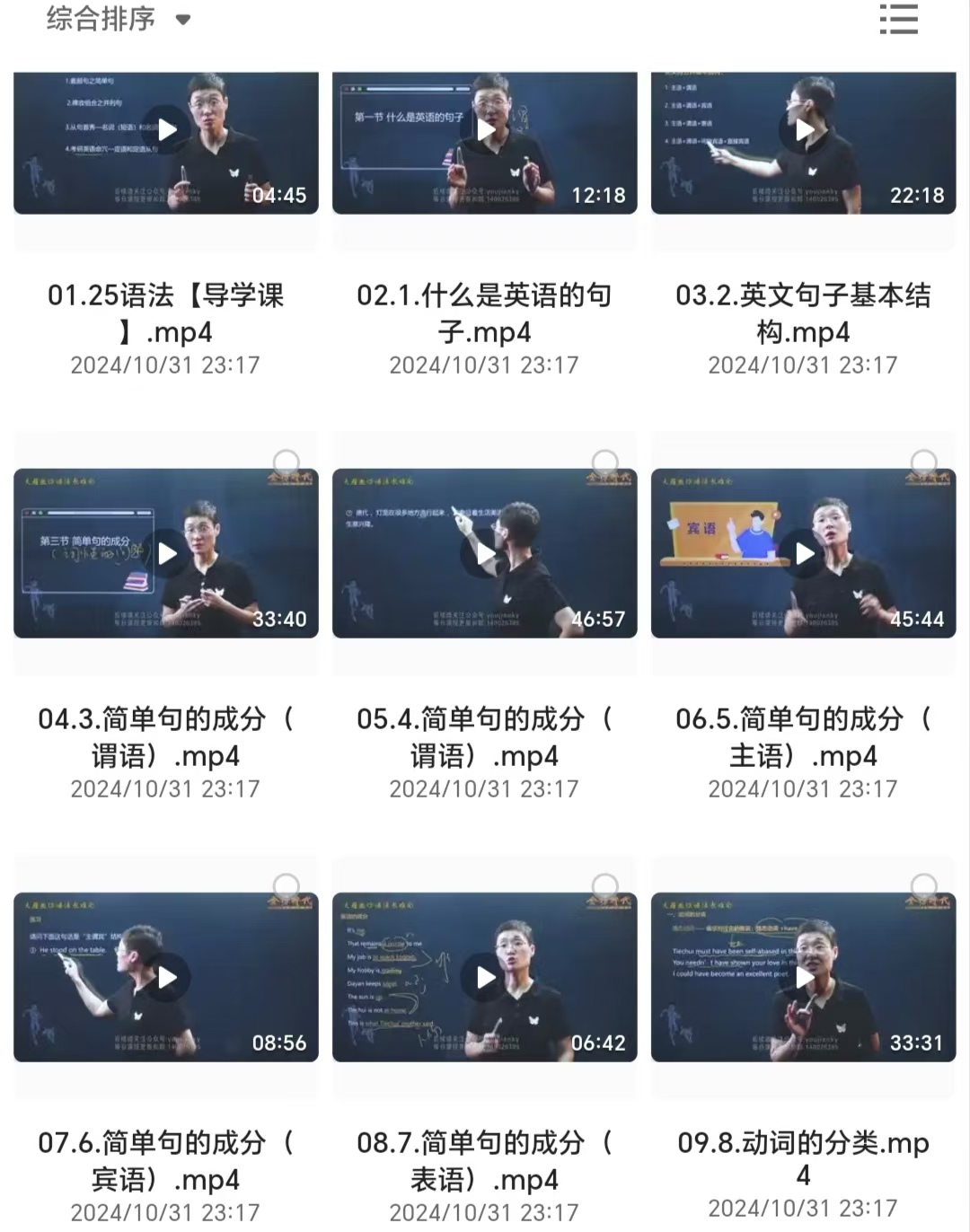Play 06.5.简单句的成分（主语）.mp4
The height and width of the screenshot is (1232, 970).
click(804, 553)
